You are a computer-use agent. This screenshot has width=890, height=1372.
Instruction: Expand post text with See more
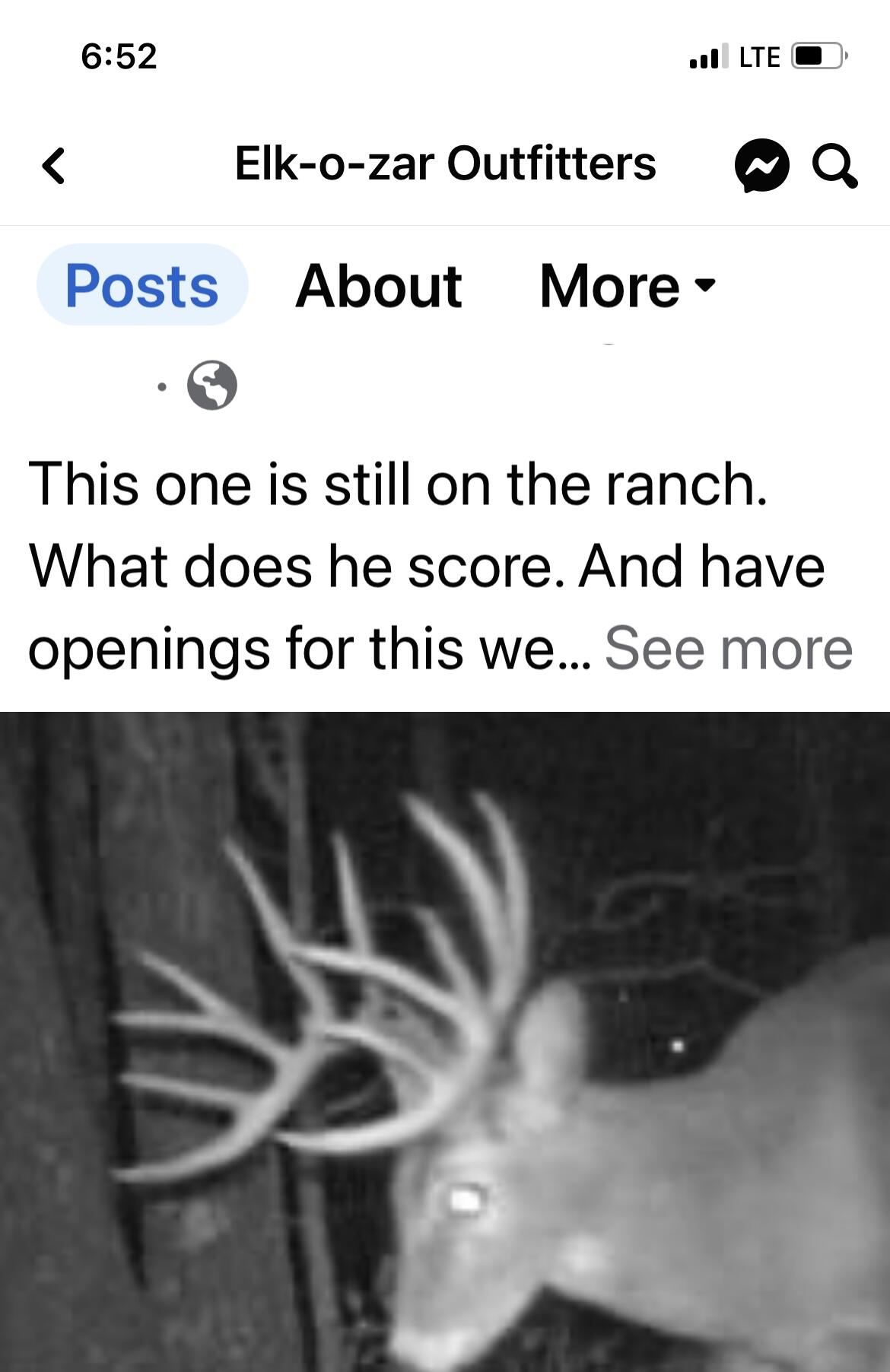[728, 649]
